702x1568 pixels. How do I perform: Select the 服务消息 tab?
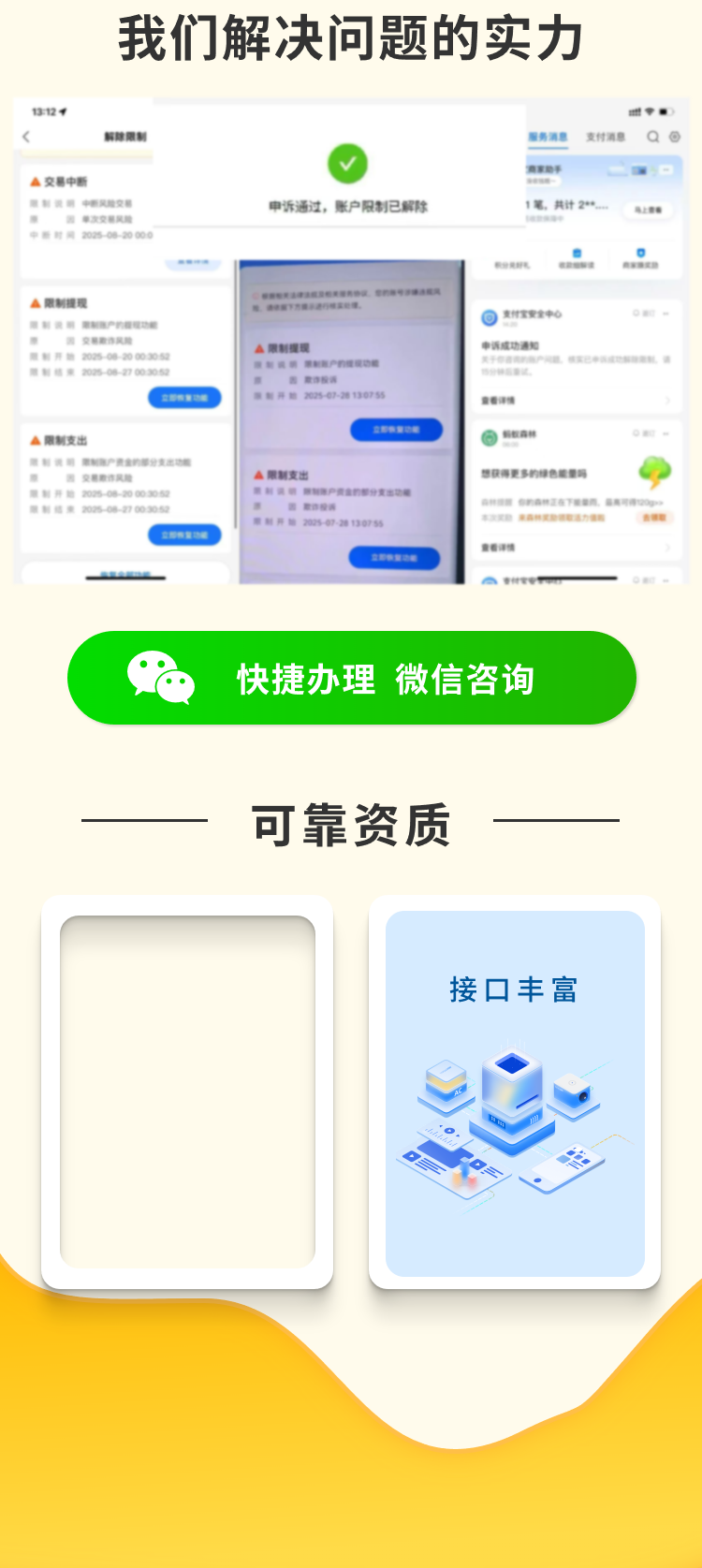(x=548, y=138)
